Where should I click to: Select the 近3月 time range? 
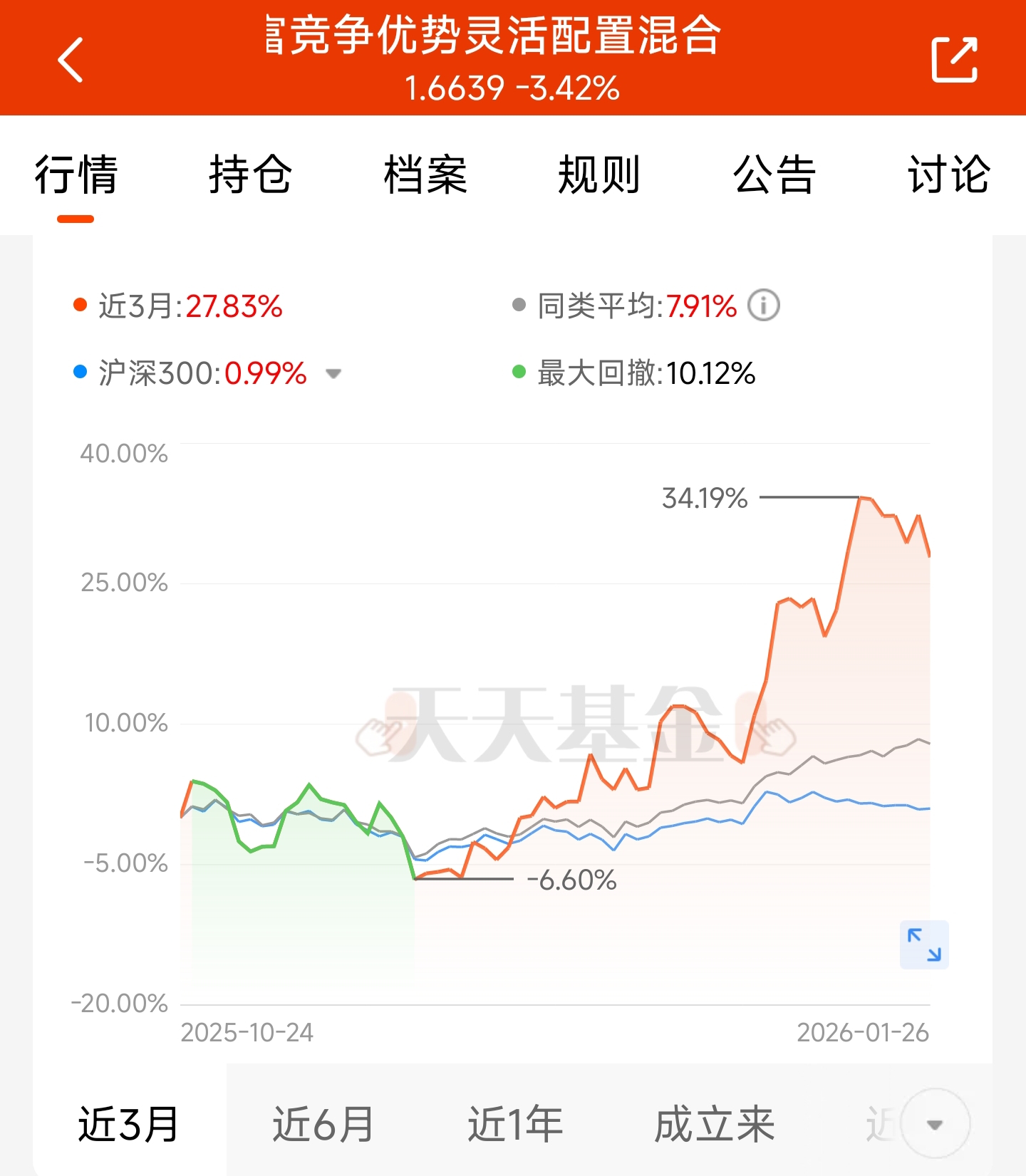(x=129, y=1124)
